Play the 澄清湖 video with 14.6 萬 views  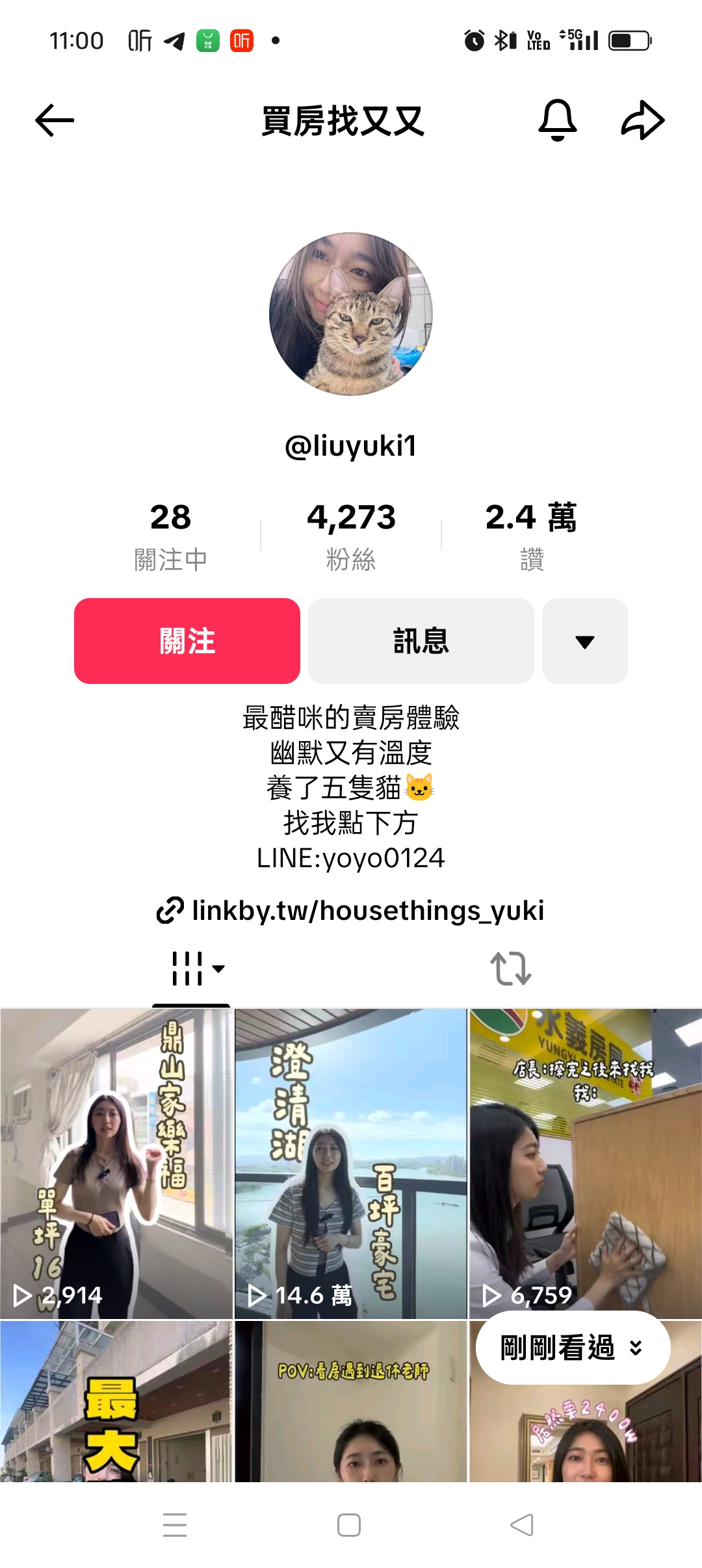pos(351,1164)
